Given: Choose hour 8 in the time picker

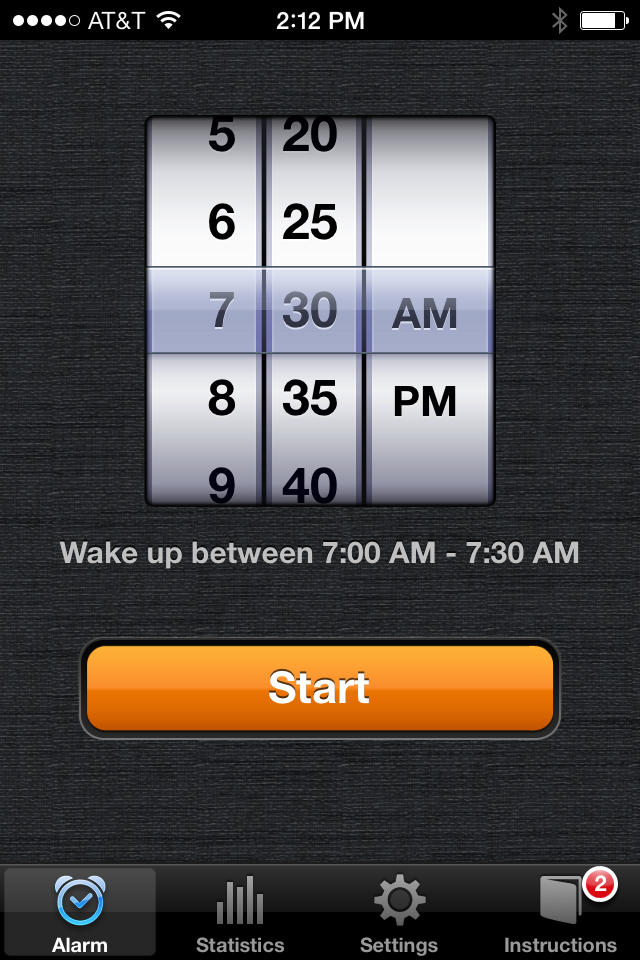Looking at the screenshot, I should [x=221, y=399].
